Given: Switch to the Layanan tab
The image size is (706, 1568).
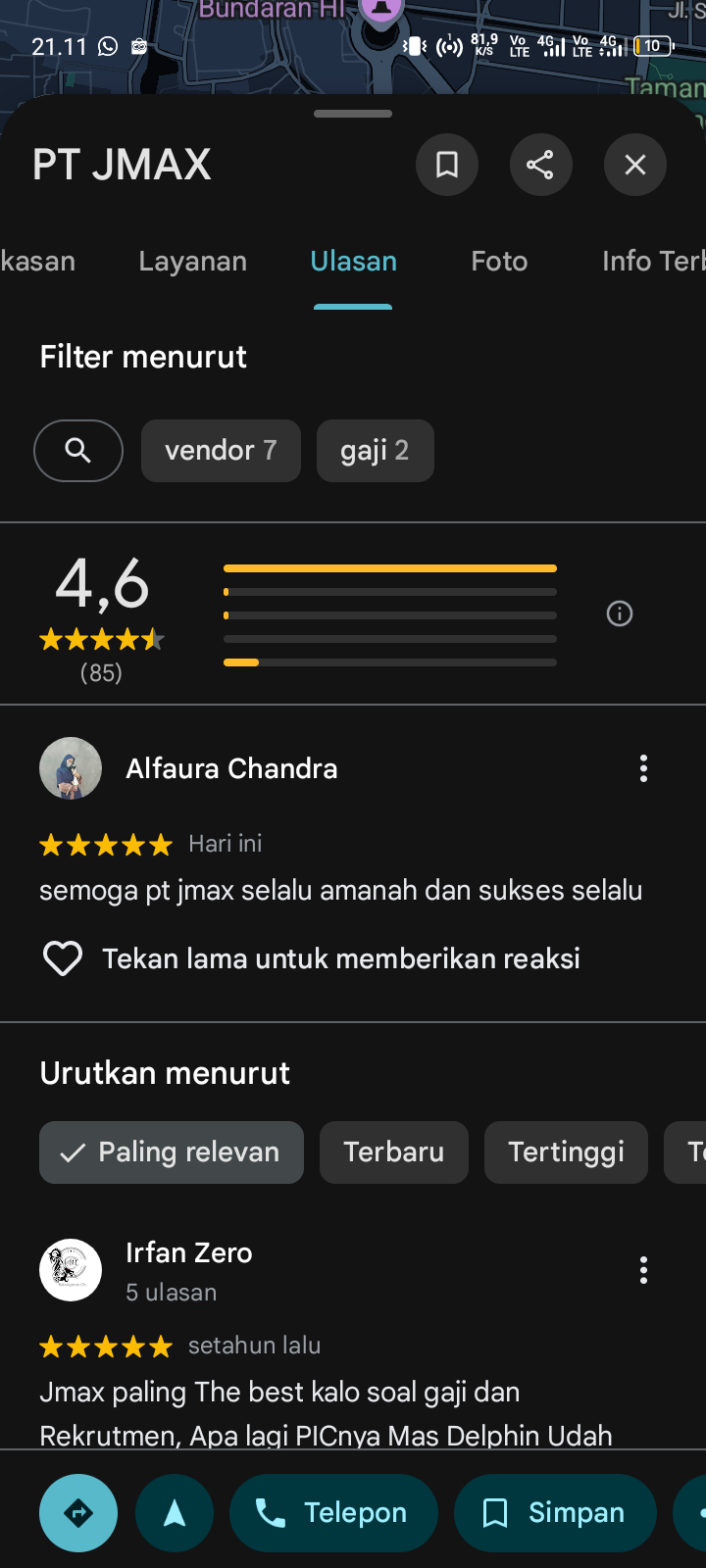Looking at the screenshot, I should 192,262.
